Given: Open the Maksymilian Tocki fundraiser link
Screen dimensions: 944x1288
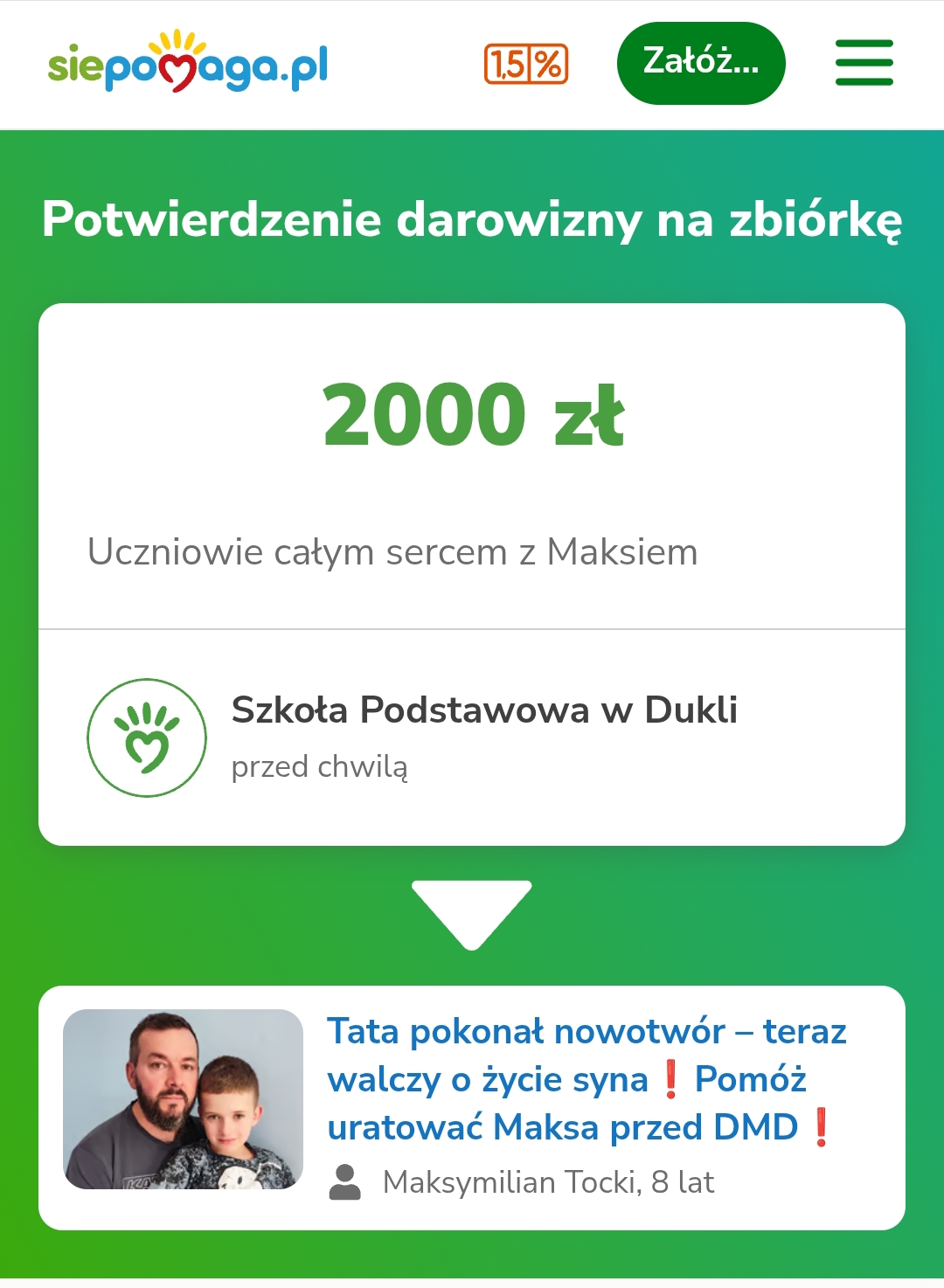Looking at the screenshot, I should coord(586,1079).
